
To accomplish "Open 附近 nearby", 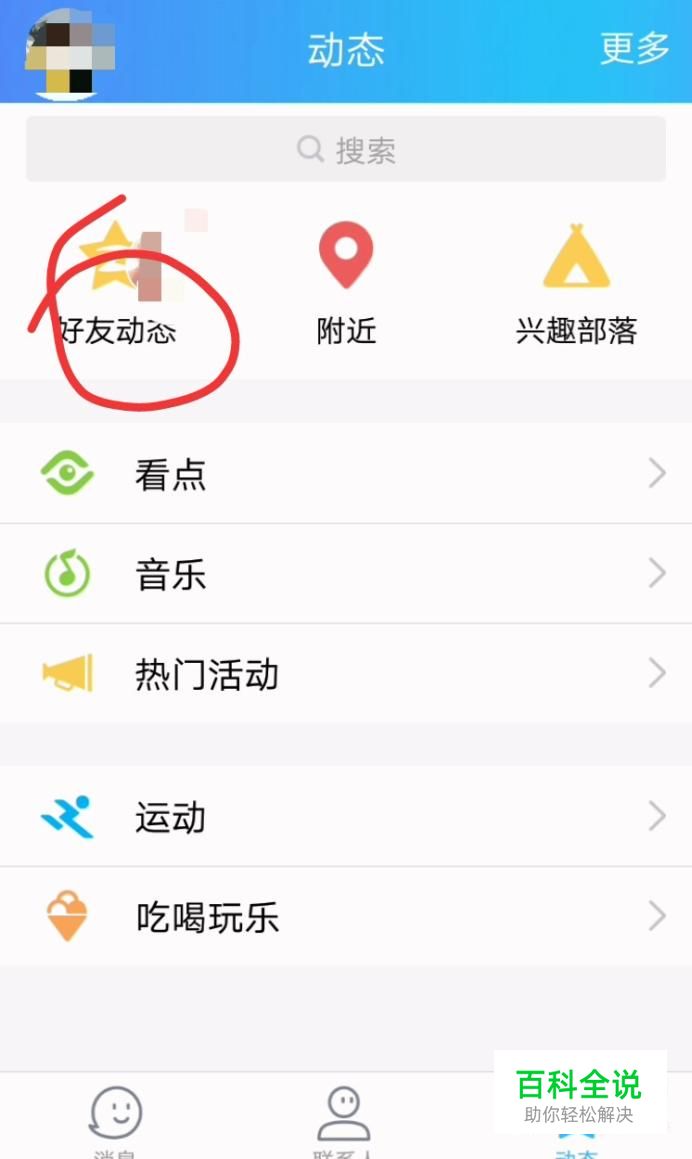I will click(346, 285).
